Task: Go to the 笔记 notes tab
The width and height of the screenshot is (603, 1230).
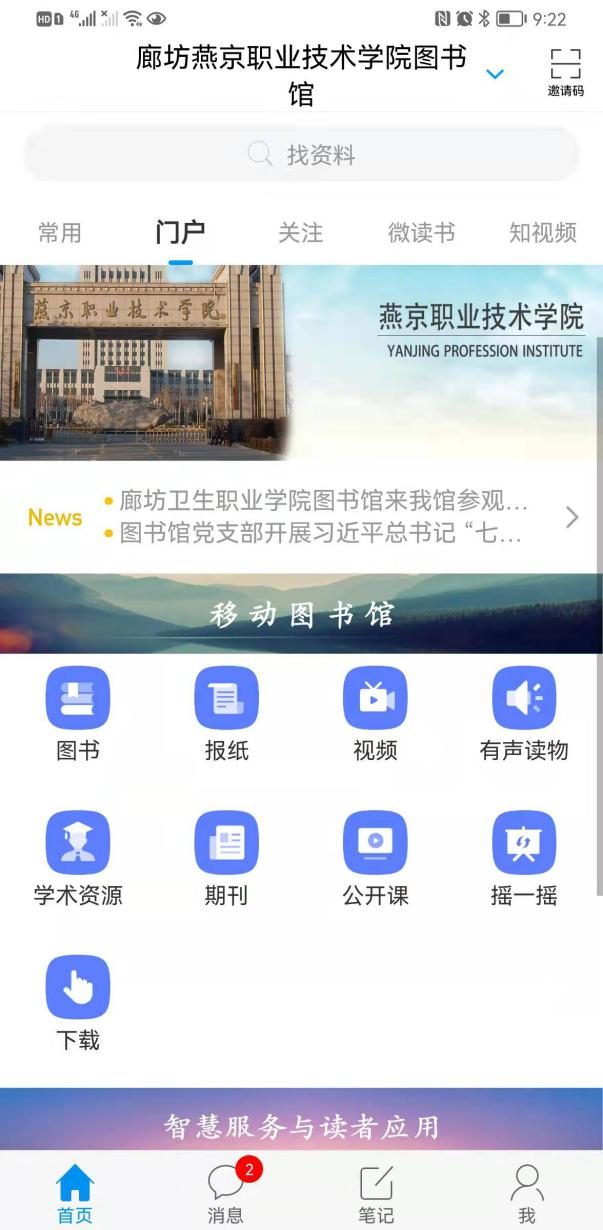Action: 376,1192
